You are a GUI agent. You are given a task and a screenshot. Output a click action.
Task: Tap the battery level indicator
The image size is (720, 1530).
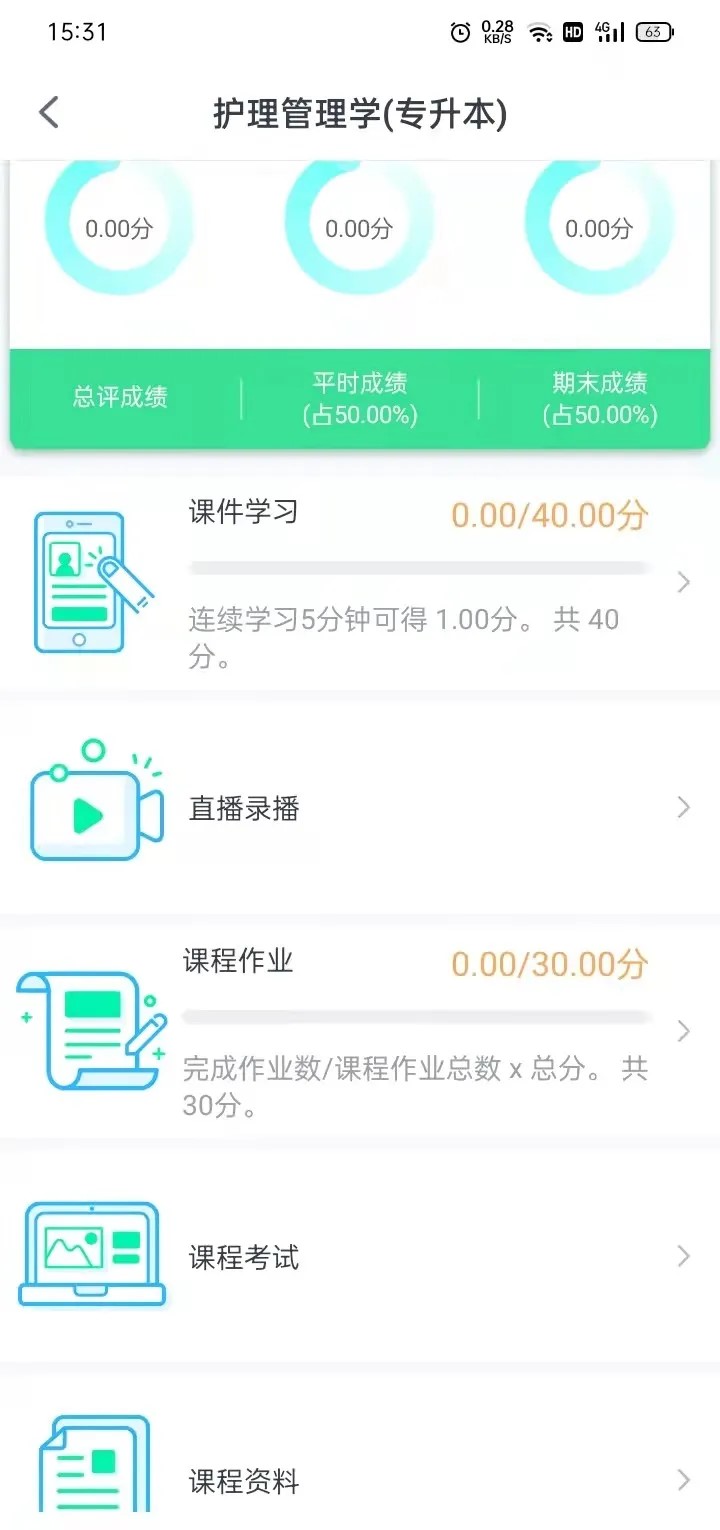pos(651,32)
